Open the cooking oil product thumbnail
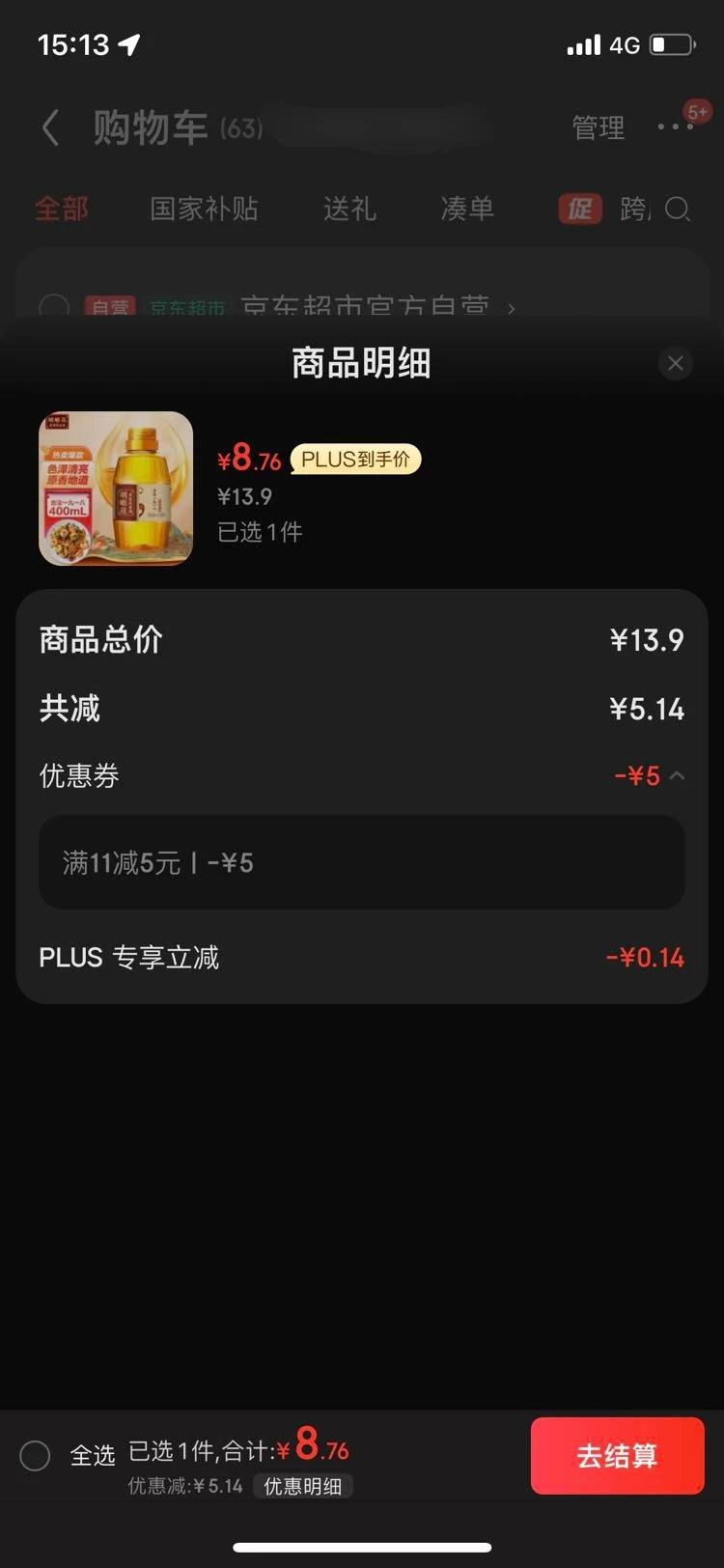This screenshot has width=724, height=1568. point(116,489)
